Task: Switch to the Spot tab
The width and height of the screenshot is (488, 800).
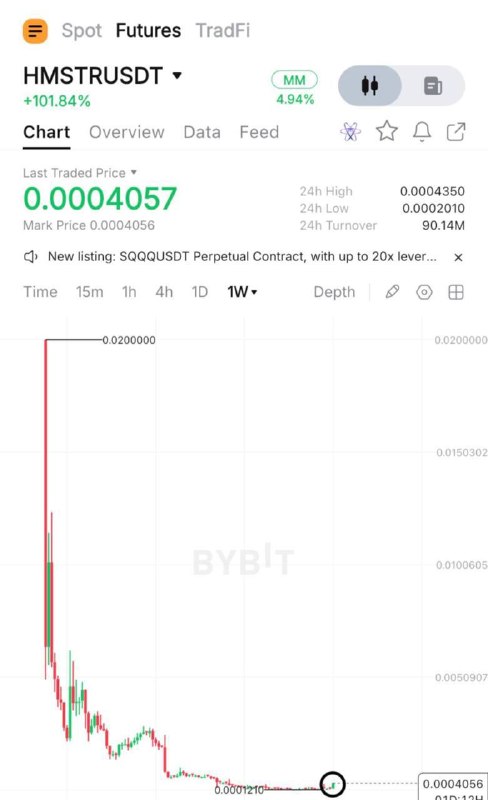Action: point(82,31)
